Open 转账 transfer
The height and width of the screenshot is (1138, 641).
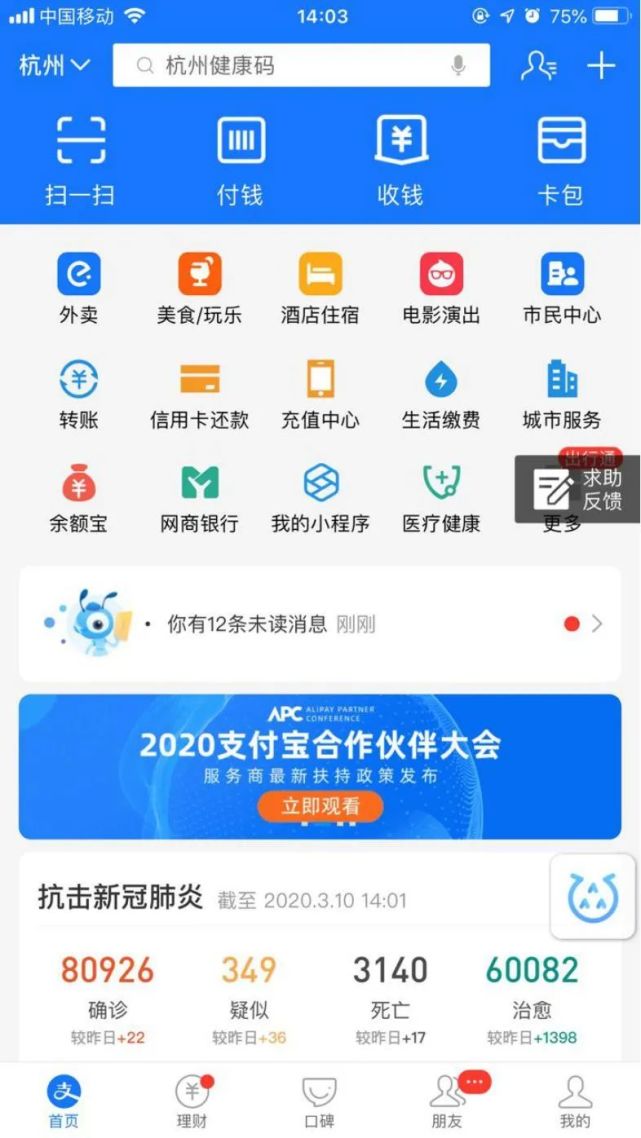[x=79, y=393]
